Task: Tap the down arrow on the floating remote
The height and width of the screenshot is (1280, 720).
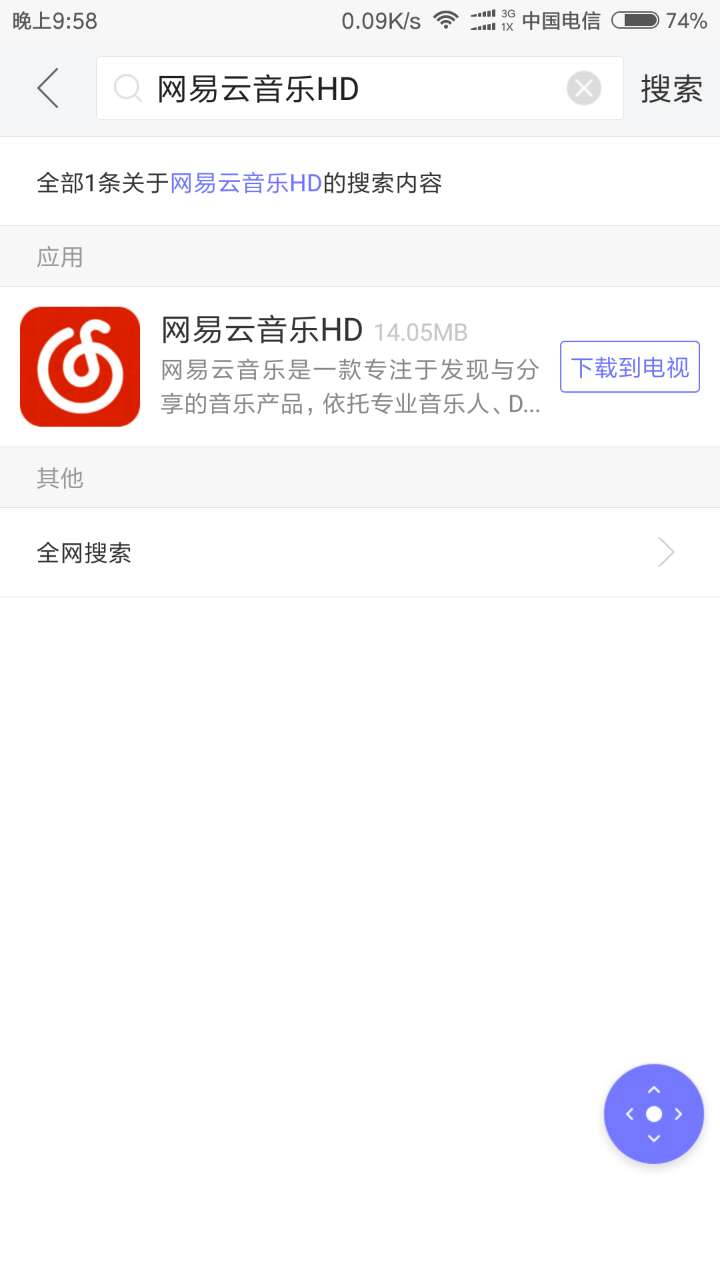Action: point(654,1138)
